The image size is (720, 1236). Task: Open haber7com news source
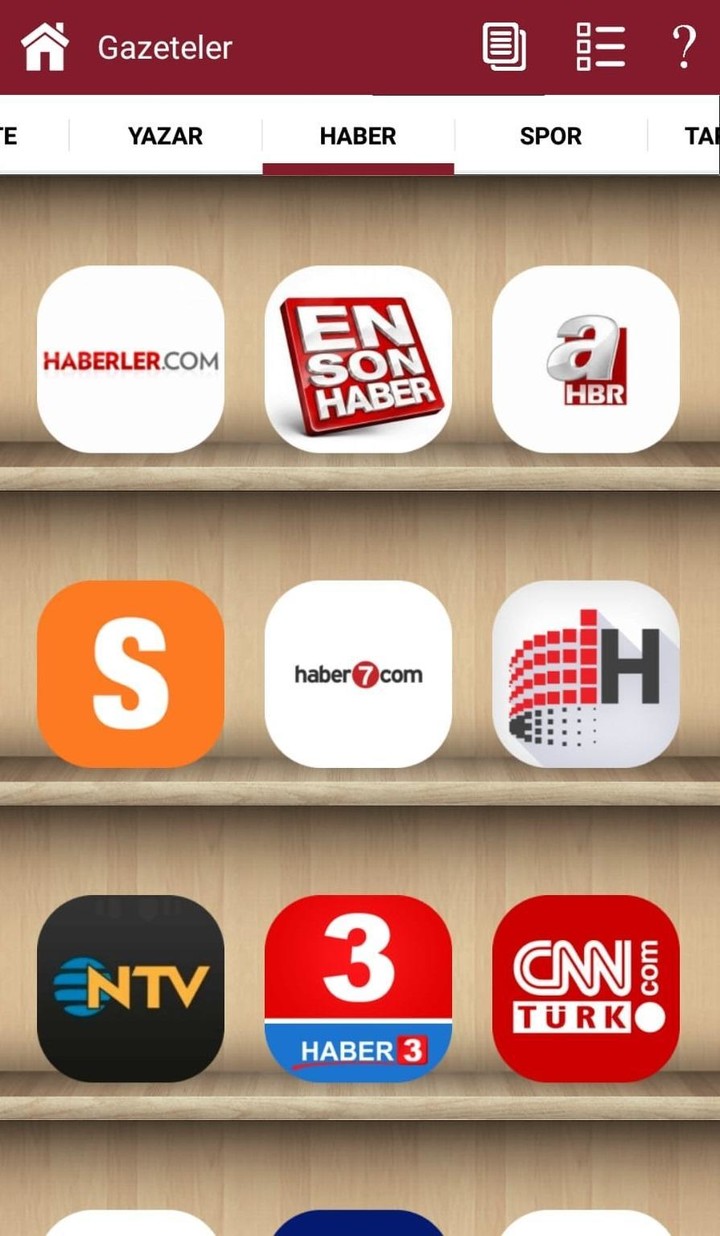click(358, 674)
